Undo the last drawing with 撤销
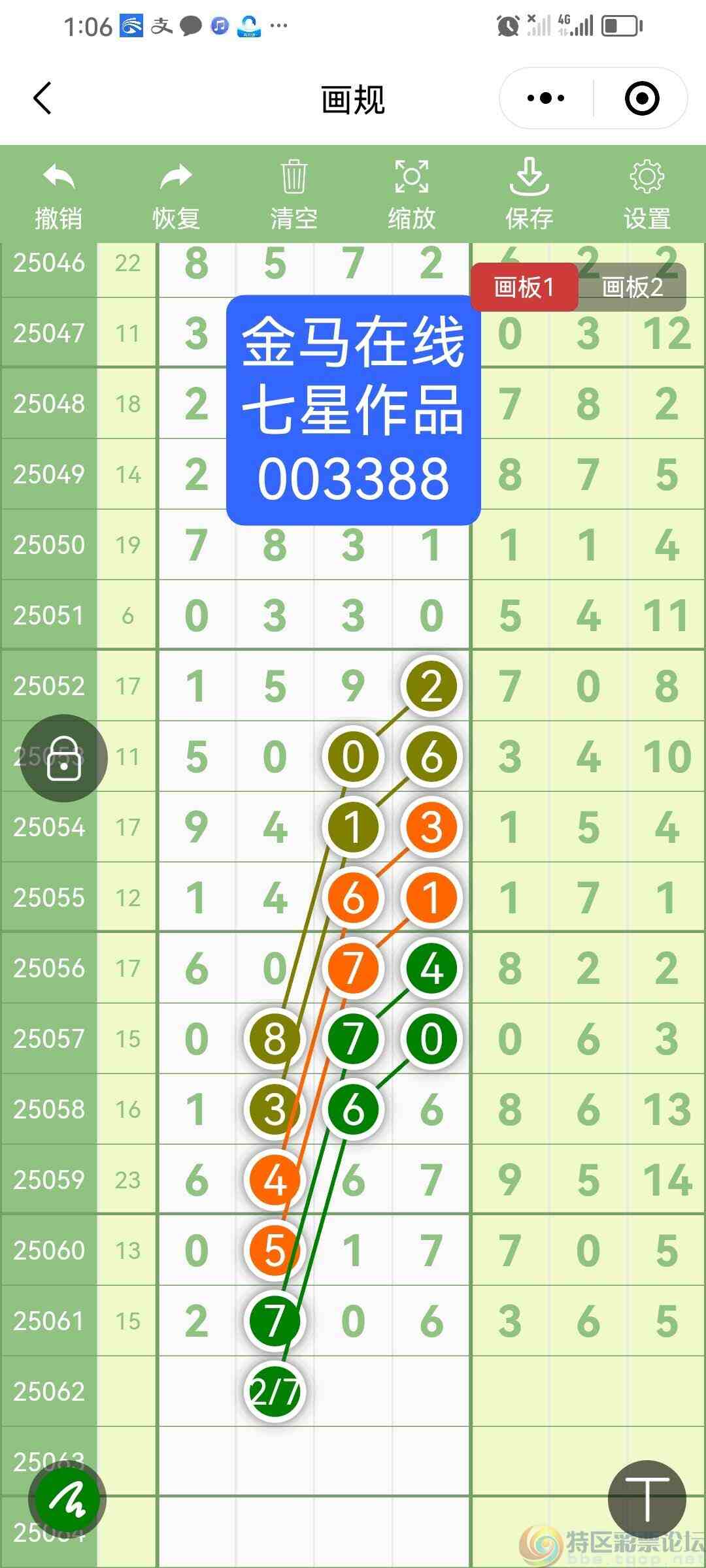706x1568 pixels. [x=59, y=195]
